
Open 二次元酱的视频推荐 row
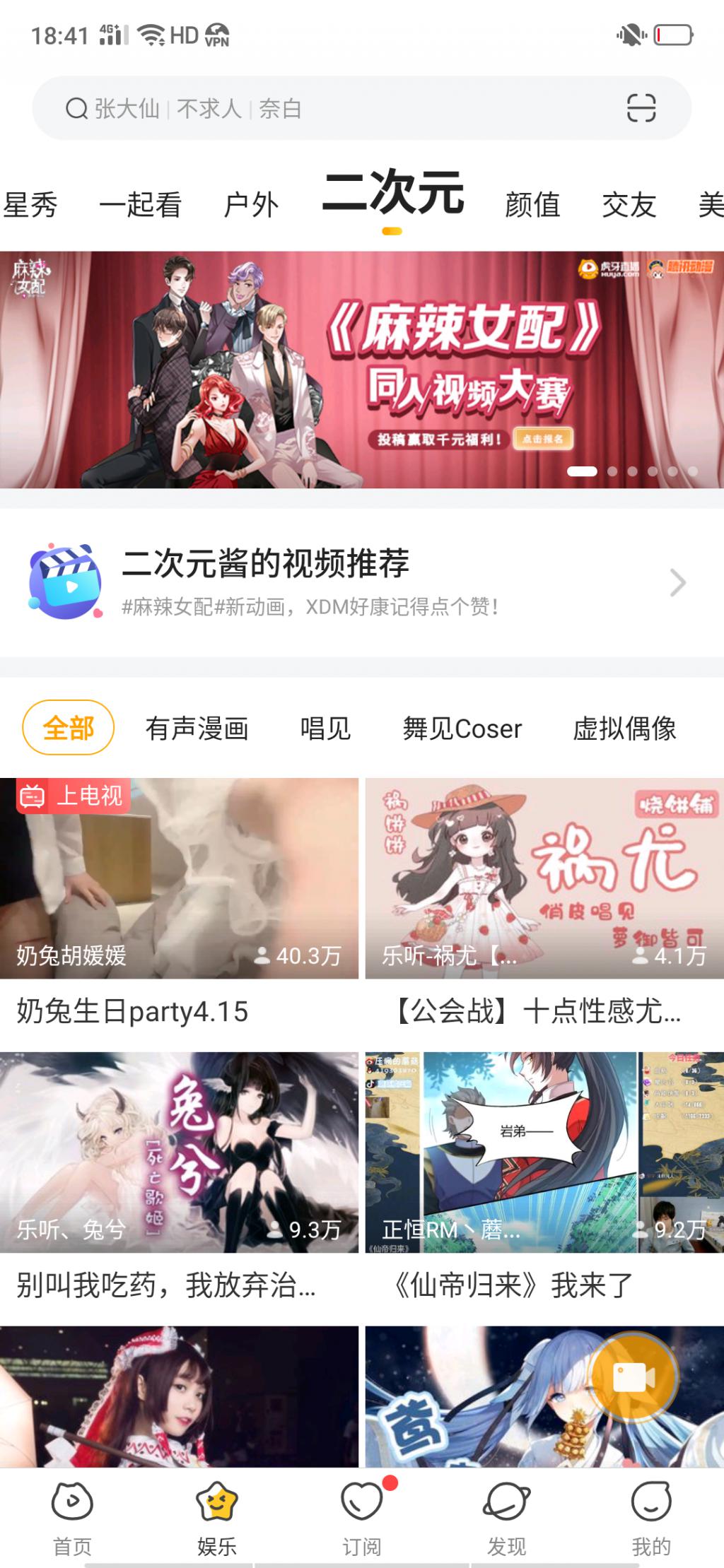362,582
